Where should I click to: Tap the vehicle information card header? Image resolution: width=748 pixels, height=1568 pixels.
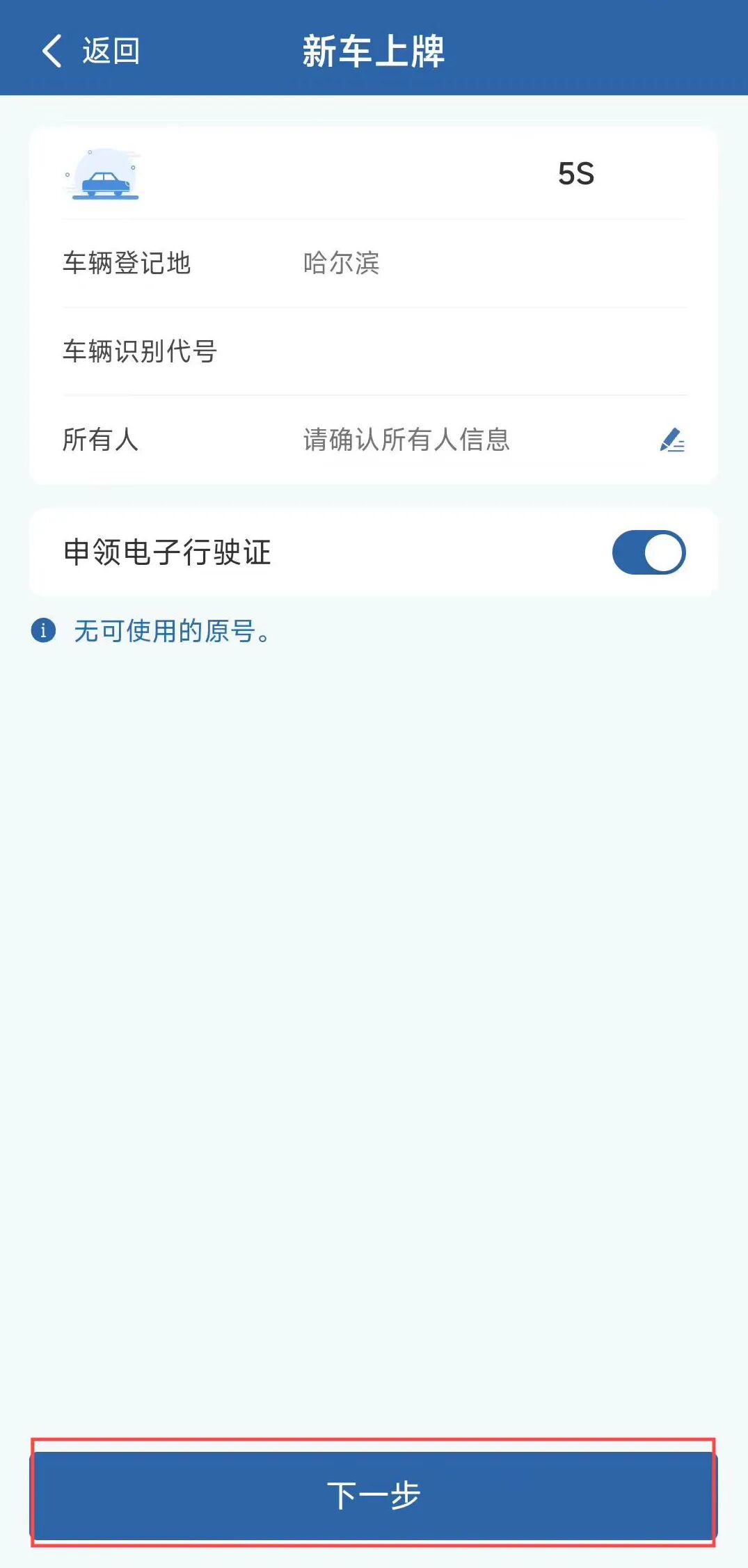pos(374,175)
